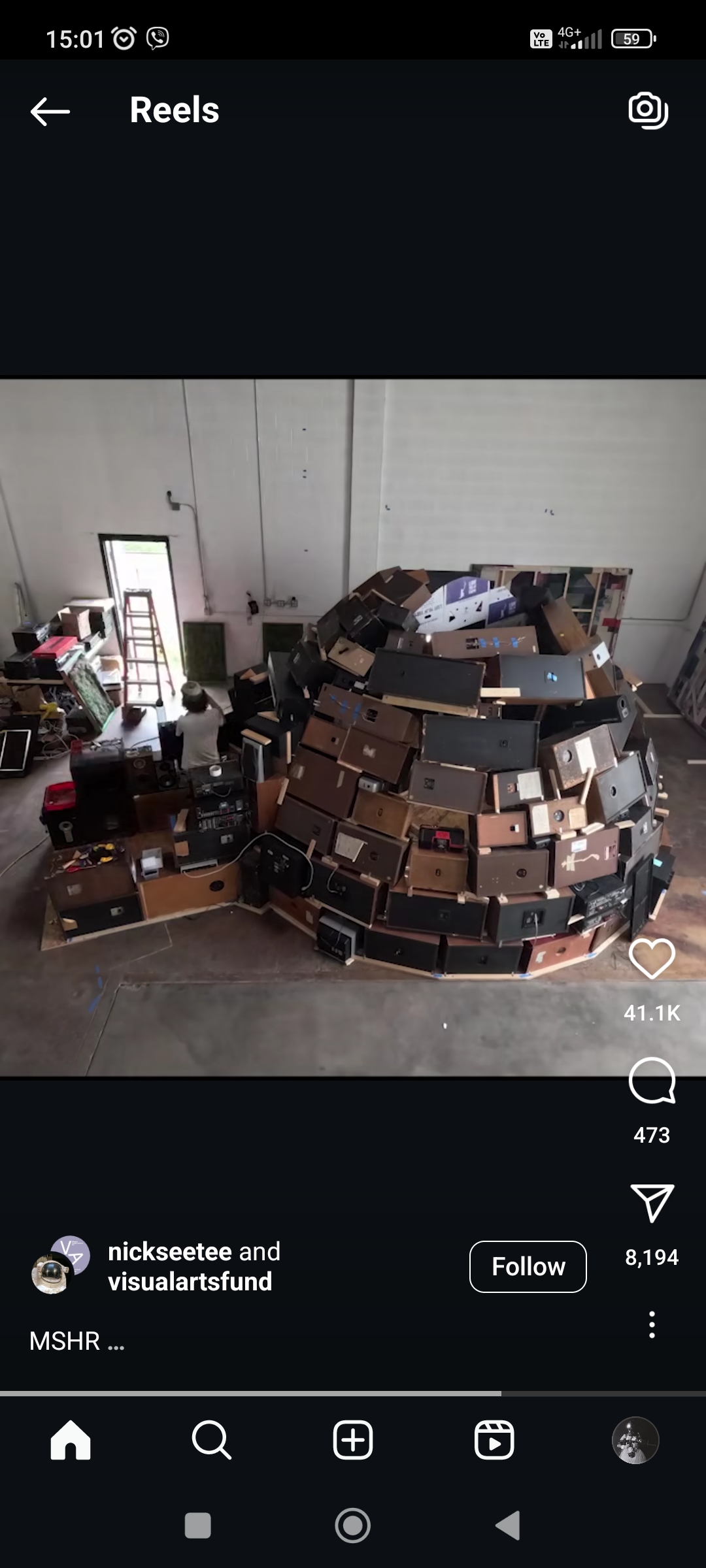Open nickseetee's profile from the username

click(169, 1251)
